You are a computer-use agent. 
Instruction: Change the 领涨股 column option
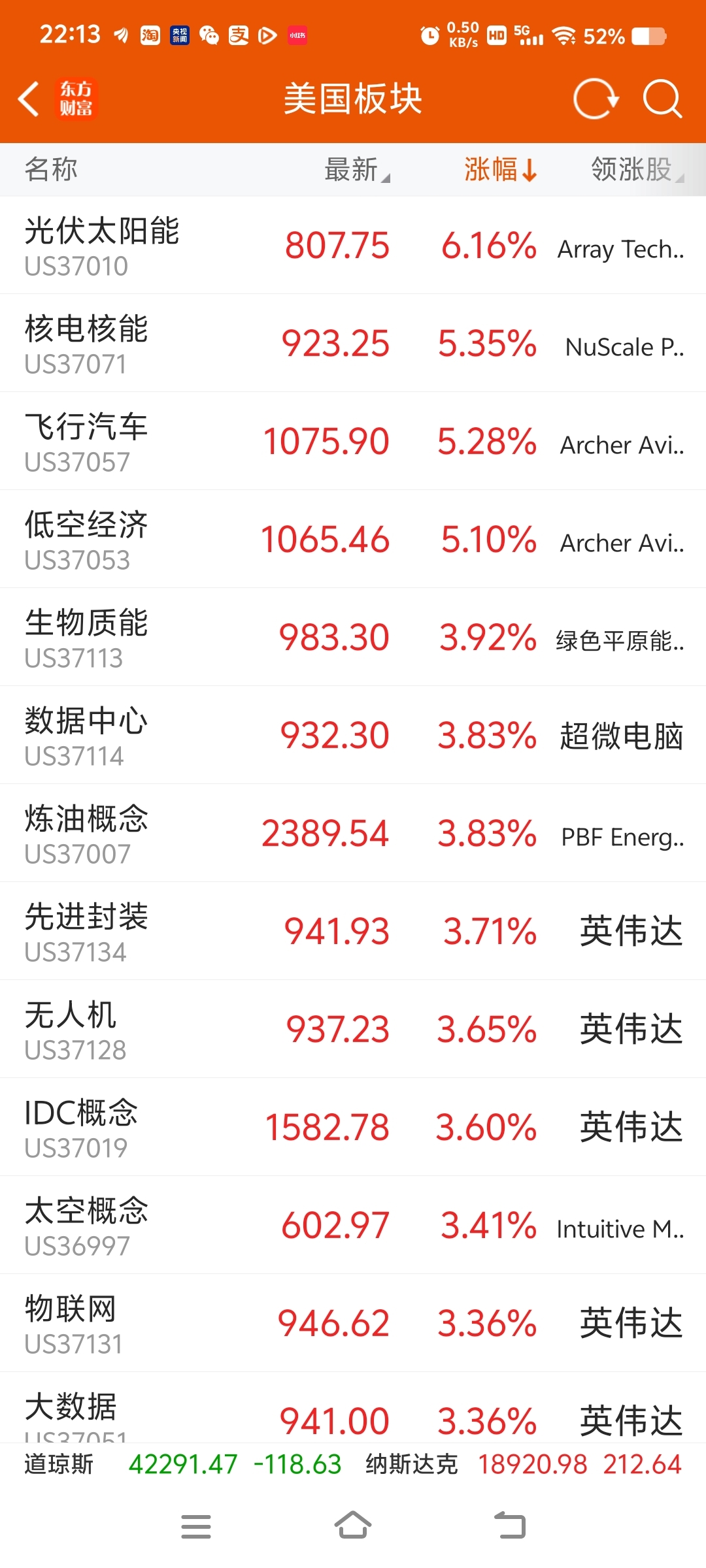coord(637,169)
